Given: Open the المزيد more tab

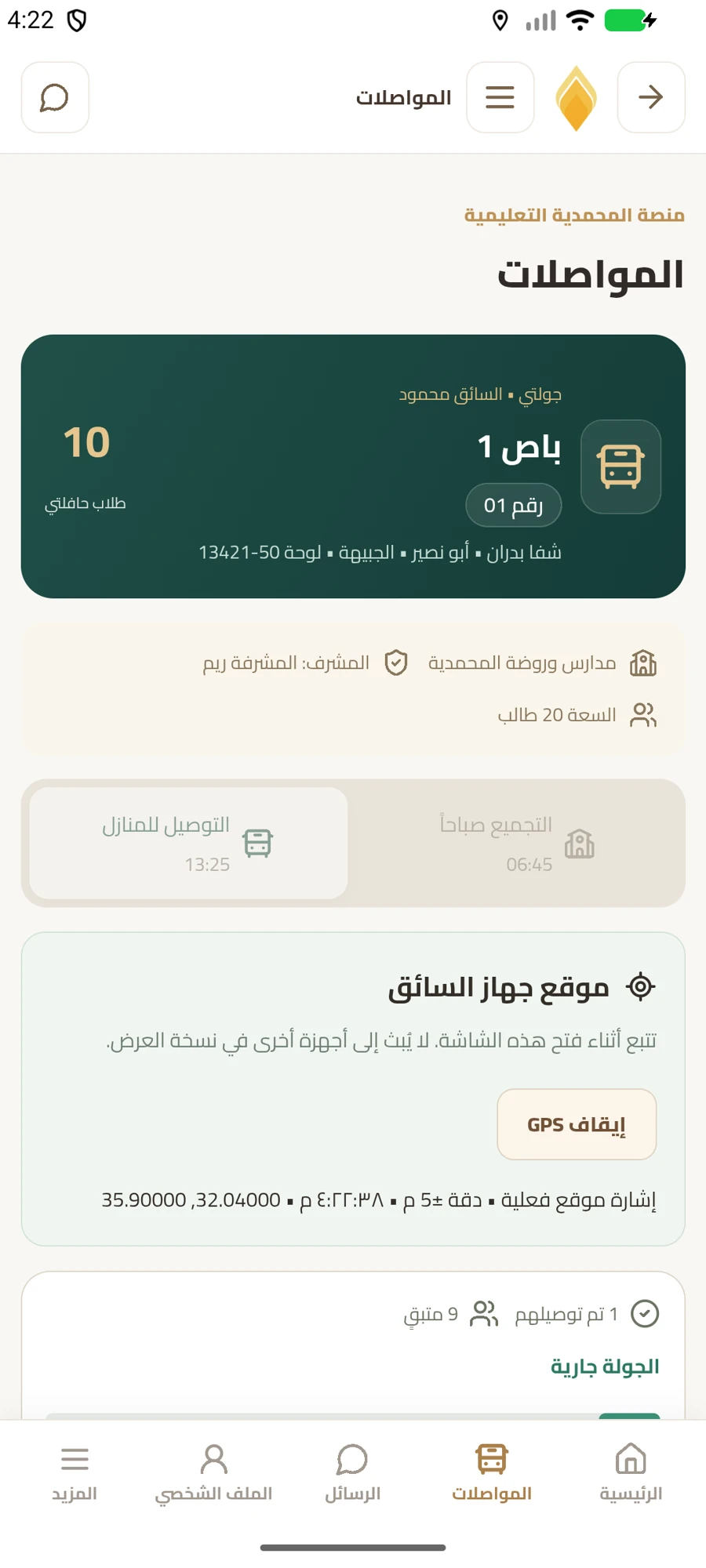Looking at the screenshot, I should click(x=75, y=1472).
